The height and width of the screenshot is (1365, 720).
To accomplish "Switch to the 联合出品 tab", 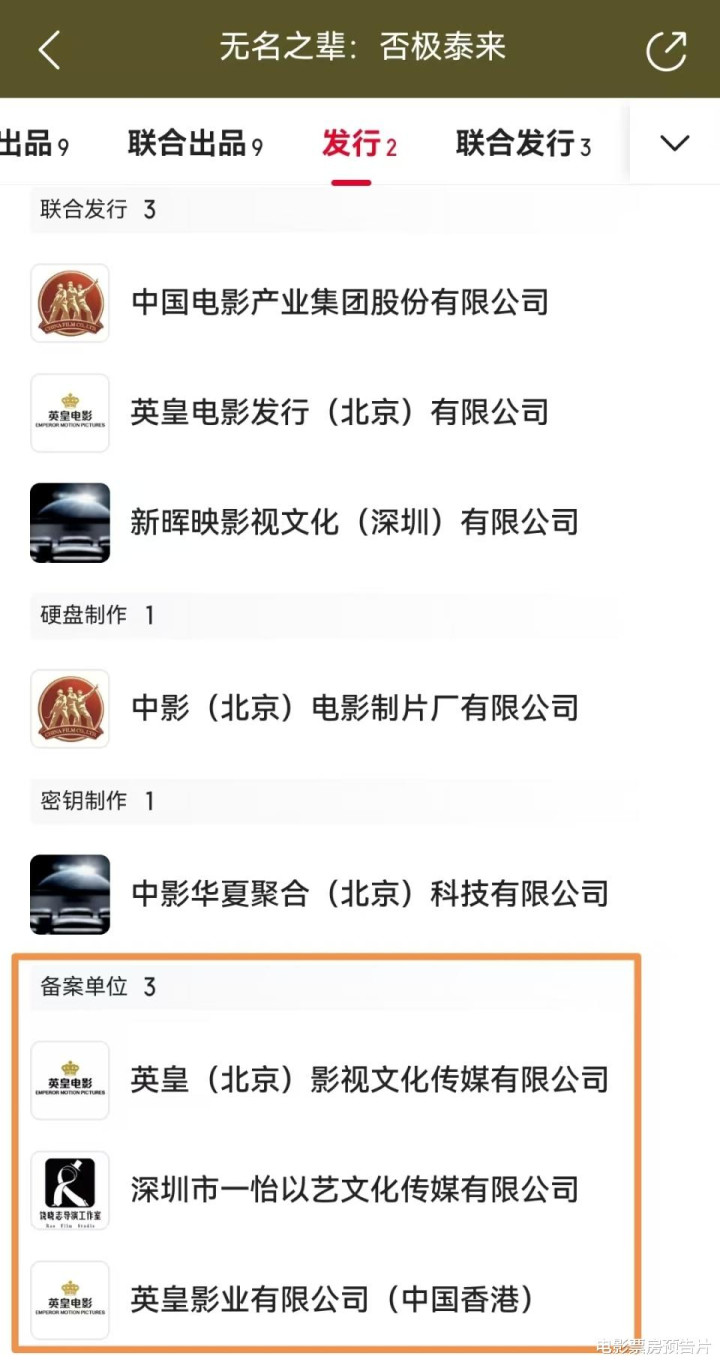I will pos(195,144).
